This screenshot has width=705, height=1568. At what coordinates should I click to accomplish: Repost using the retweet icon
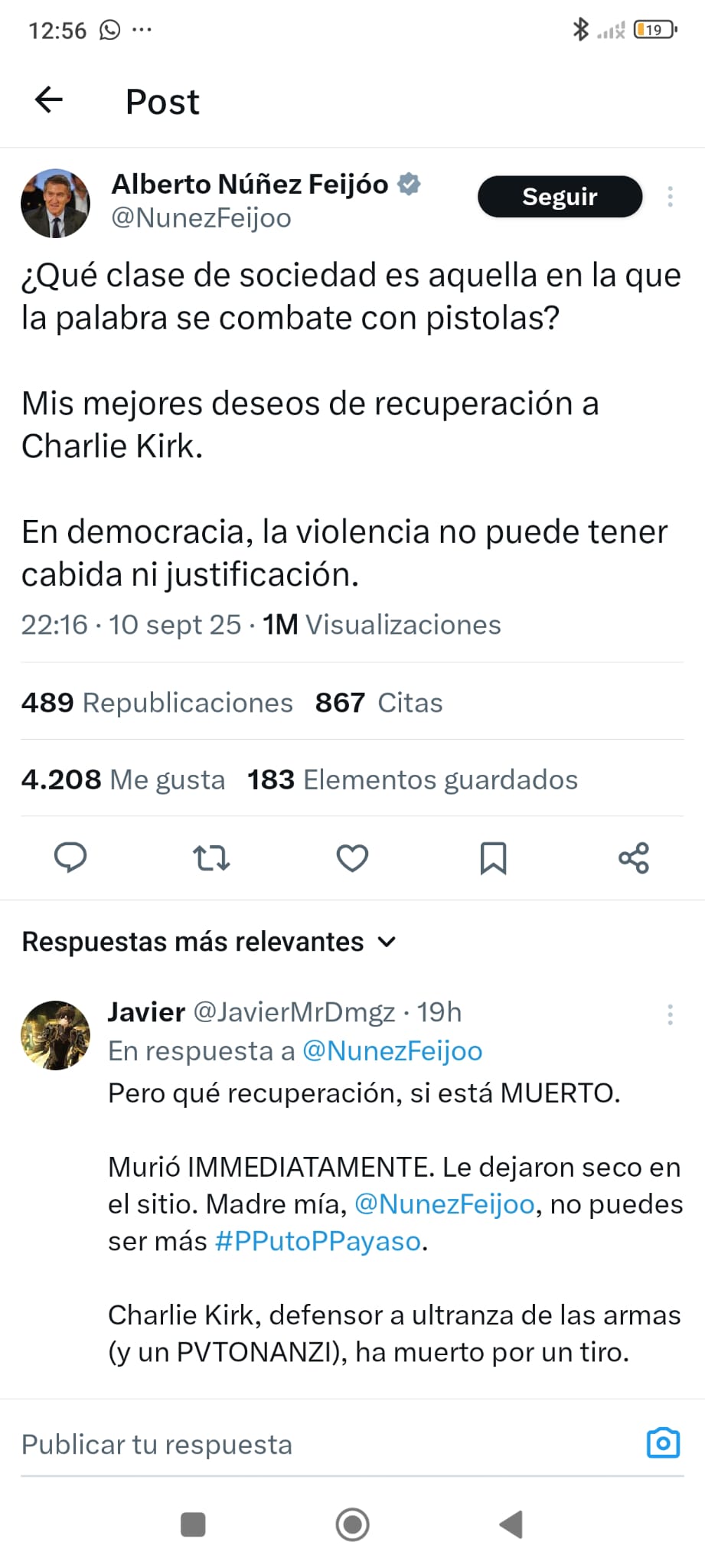coord(211,857)
